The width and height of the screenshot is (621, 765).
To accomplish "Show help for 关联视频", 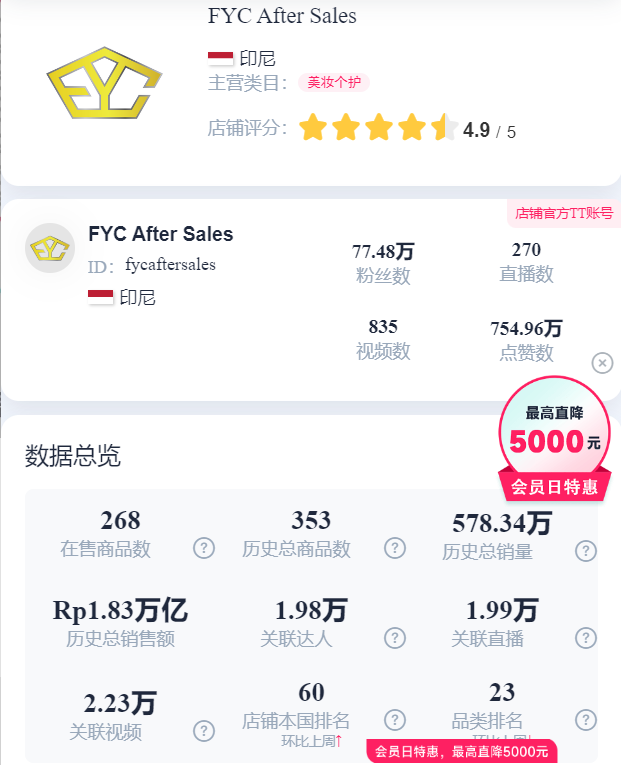I will pyautogui.click(x=204, y=731).
